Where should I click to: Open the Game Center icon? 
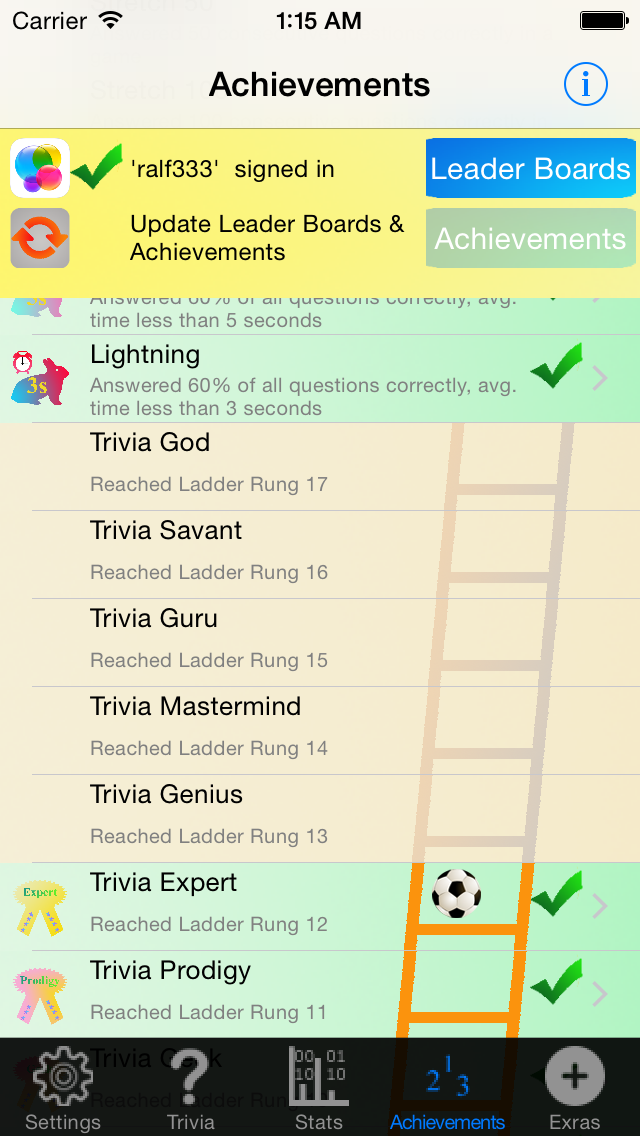point(40,168)
